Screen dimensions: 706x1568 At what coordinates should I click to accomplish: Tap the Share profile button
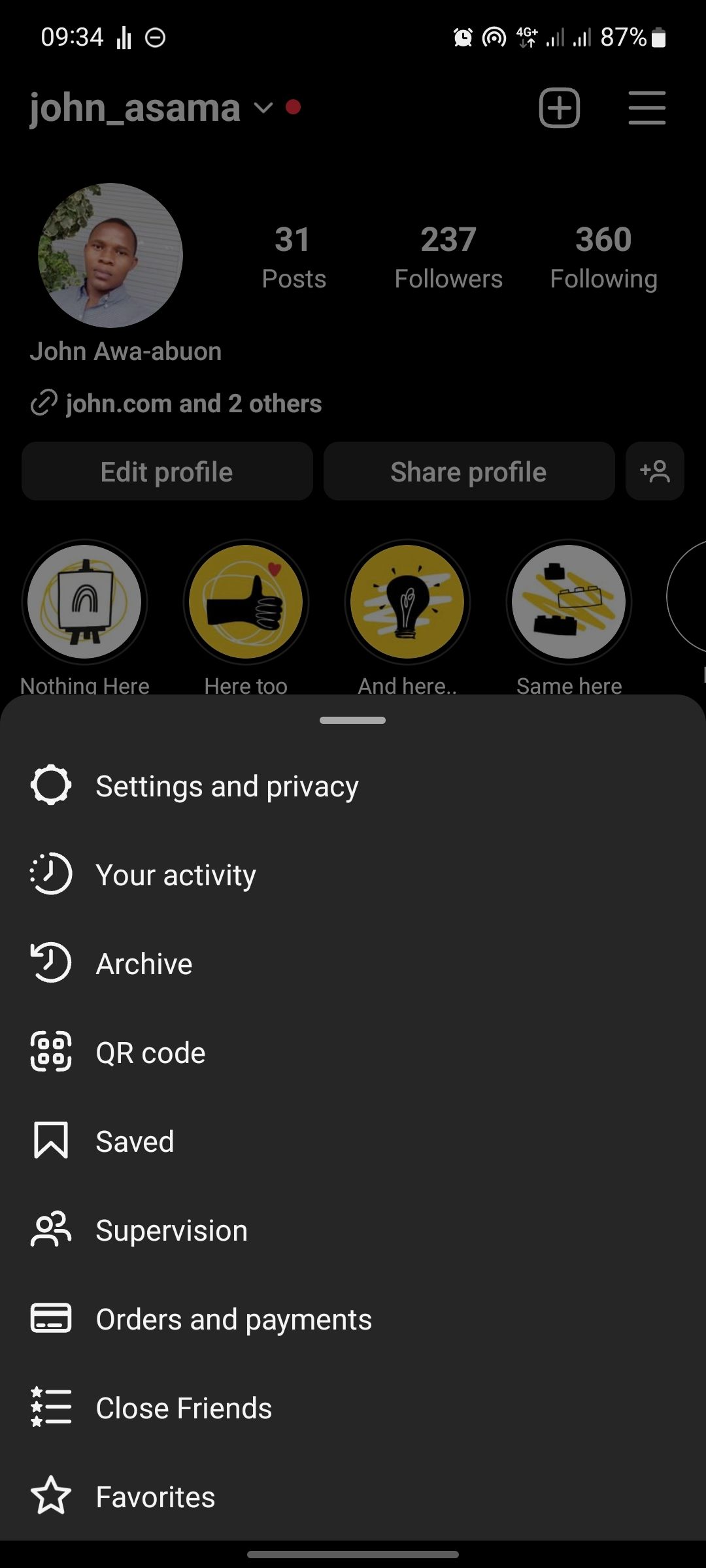pos(469,471)
